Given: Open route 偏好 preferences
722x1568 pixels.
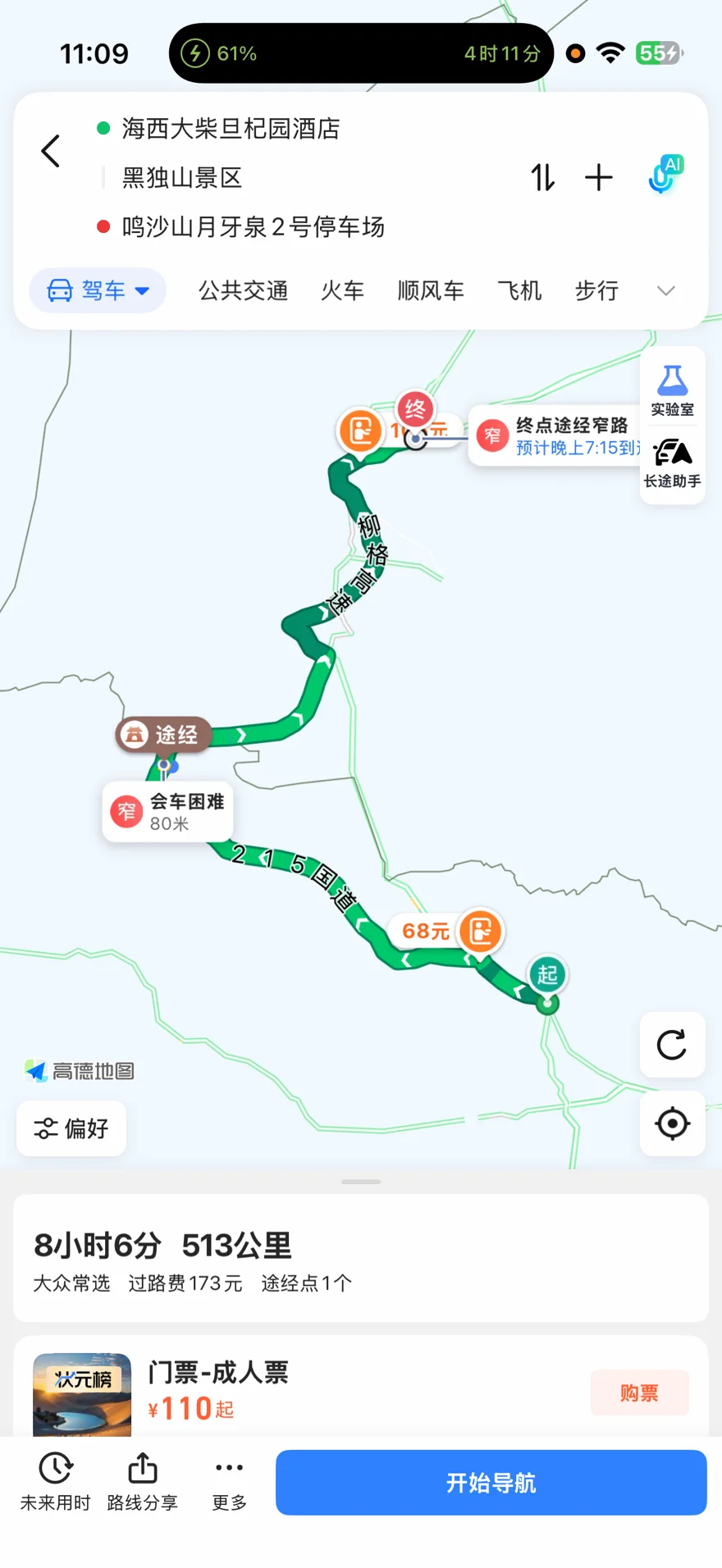Looking at the screenshot, I should pos(71,1128).
